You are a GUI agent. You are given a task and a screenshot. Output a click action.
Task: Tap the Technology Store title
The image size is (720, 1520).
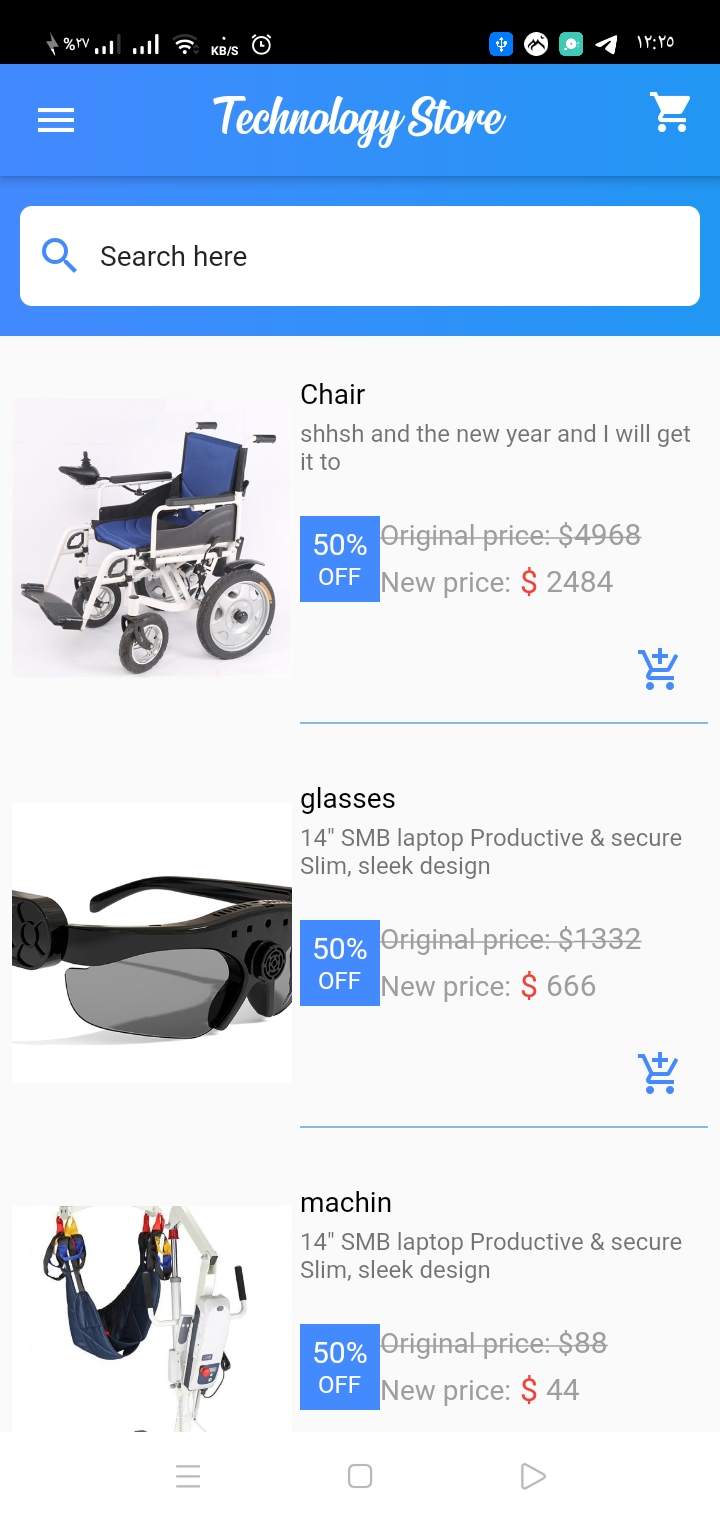359,119
